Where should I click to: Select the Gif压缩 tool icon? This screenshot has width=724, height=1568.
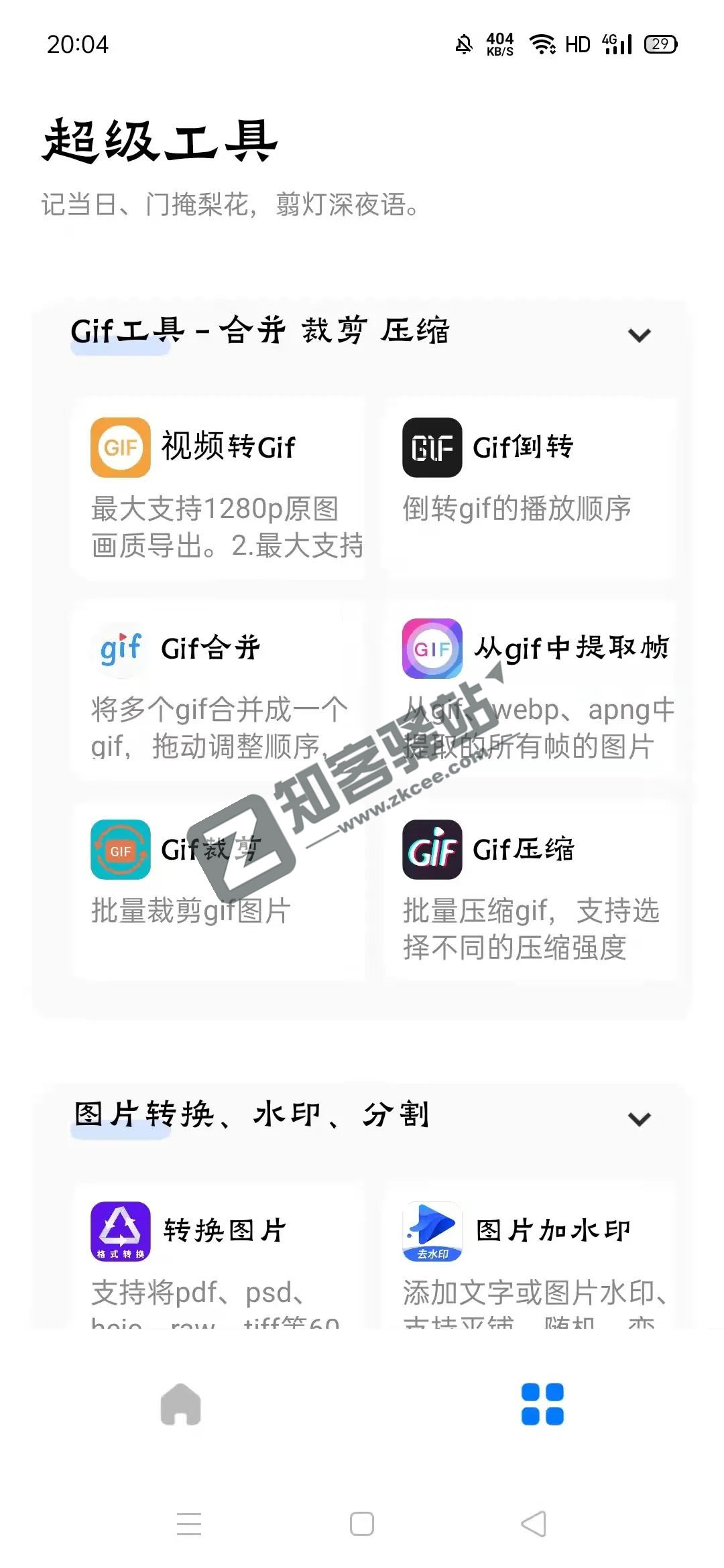click(x=431, y=849)
